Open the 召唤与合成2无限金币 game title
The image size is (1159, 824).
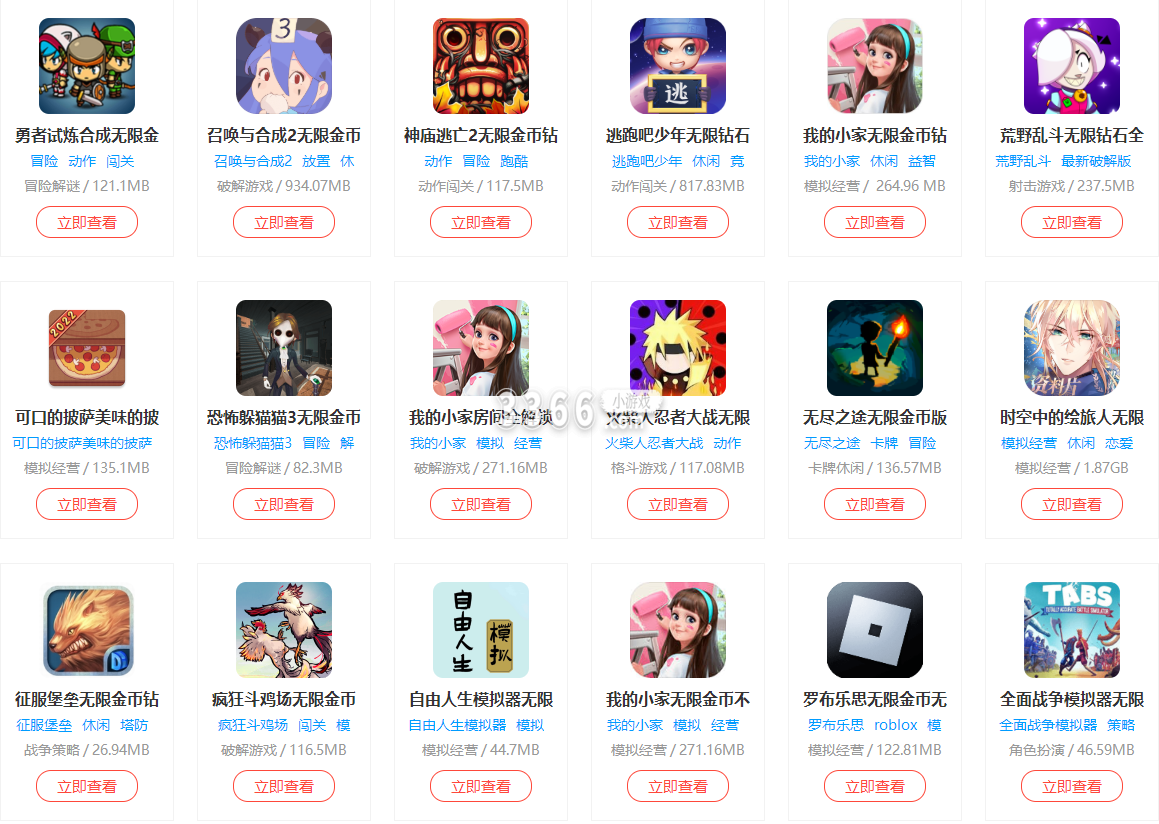tap(284, 135)
